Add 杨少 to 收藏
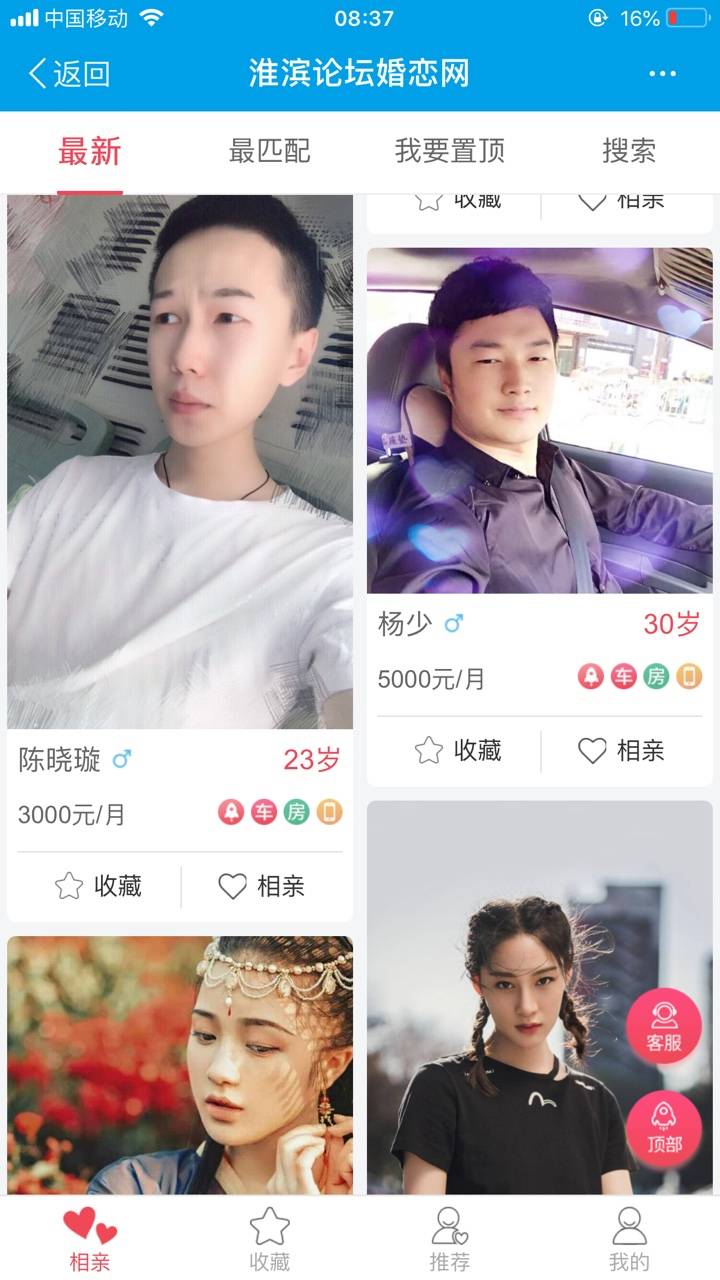The width and height of the screenshot is (720, 1280). click(x=458, y=750)
